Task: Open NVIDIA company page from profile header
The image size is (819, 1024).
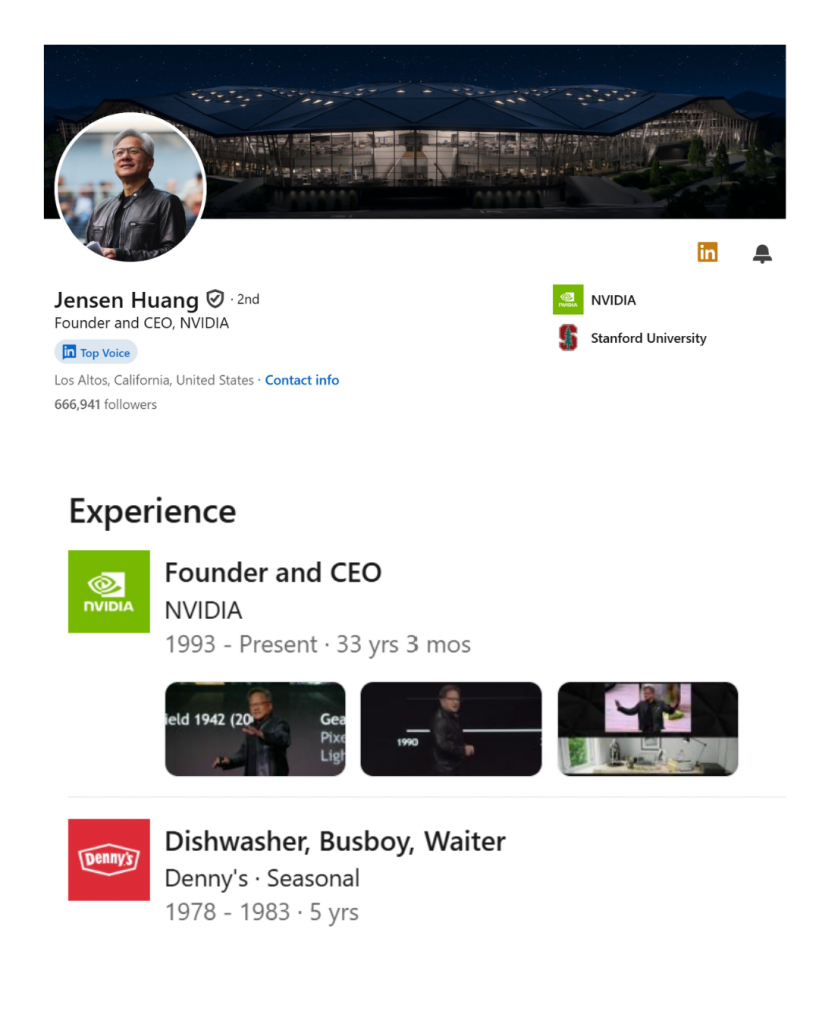Action: [612, 300]
